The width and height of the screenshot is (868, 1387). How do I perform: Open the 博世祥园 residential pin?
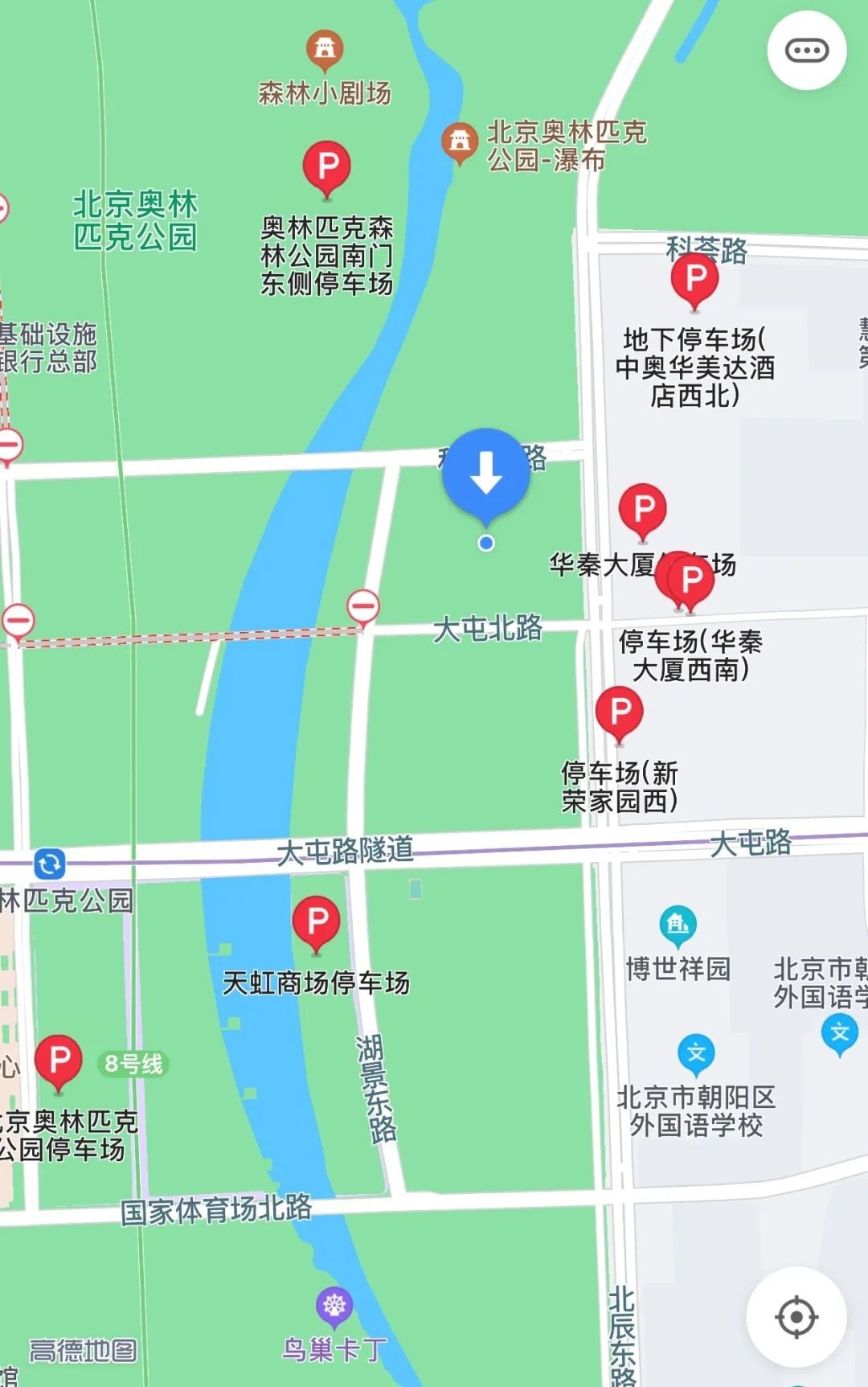click(678, 925)
